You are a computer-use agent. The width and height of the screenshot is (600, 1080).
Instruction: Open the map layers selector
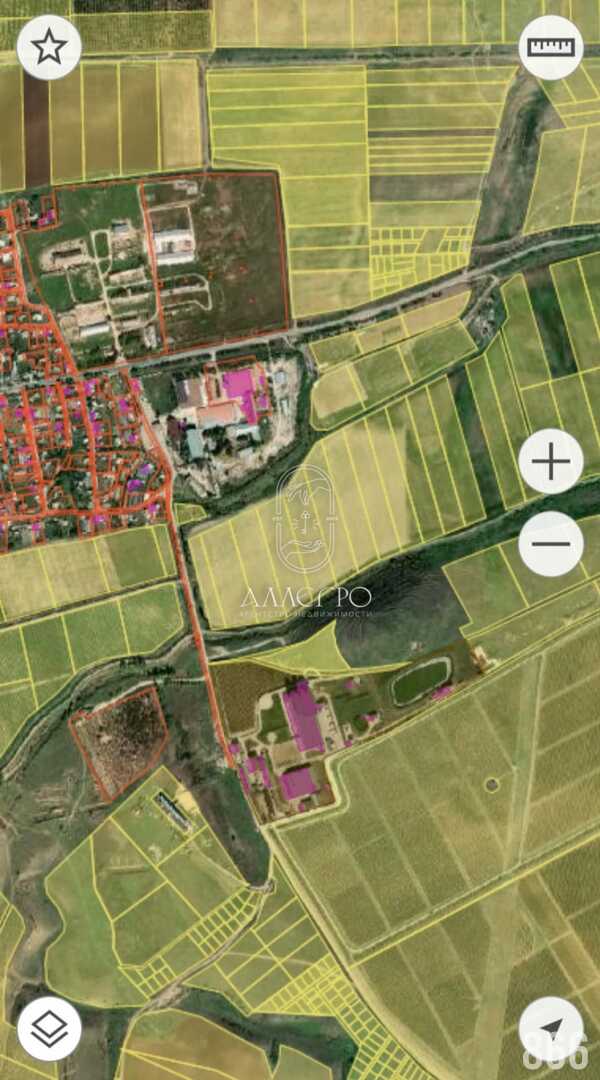(49, 1029)
